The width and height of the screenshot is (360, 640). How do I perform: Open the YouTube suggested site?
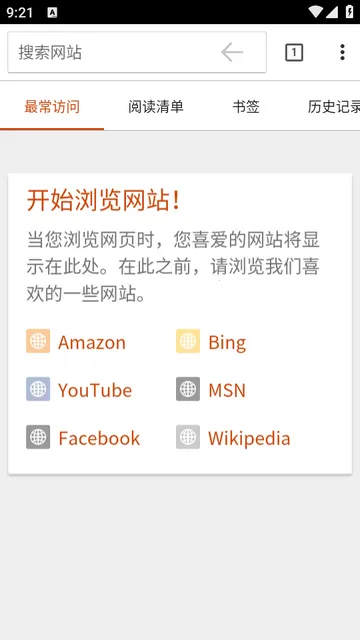coord(79,389)
